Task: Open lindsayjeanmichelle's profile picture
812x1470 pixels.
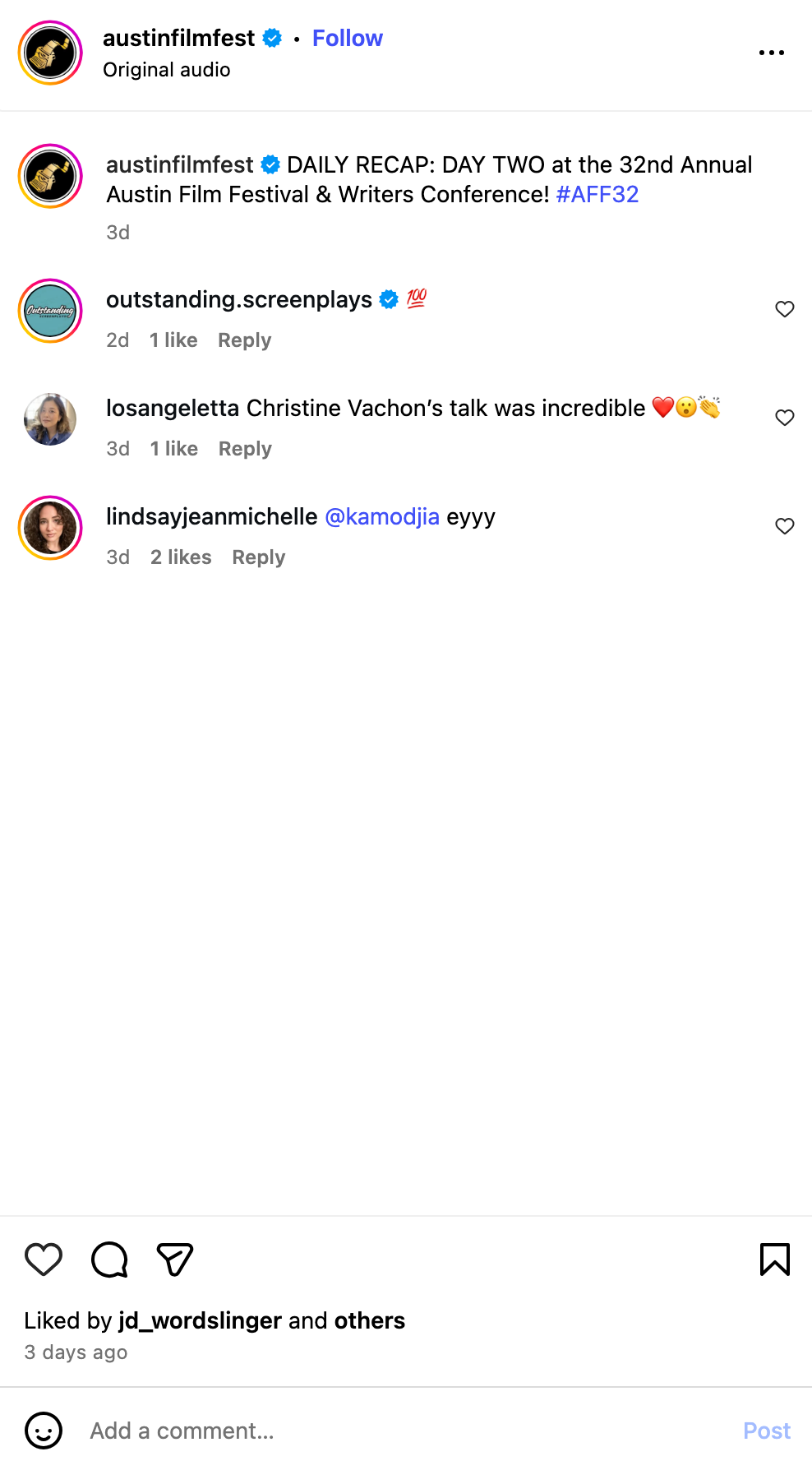Action: coord(50,528)
